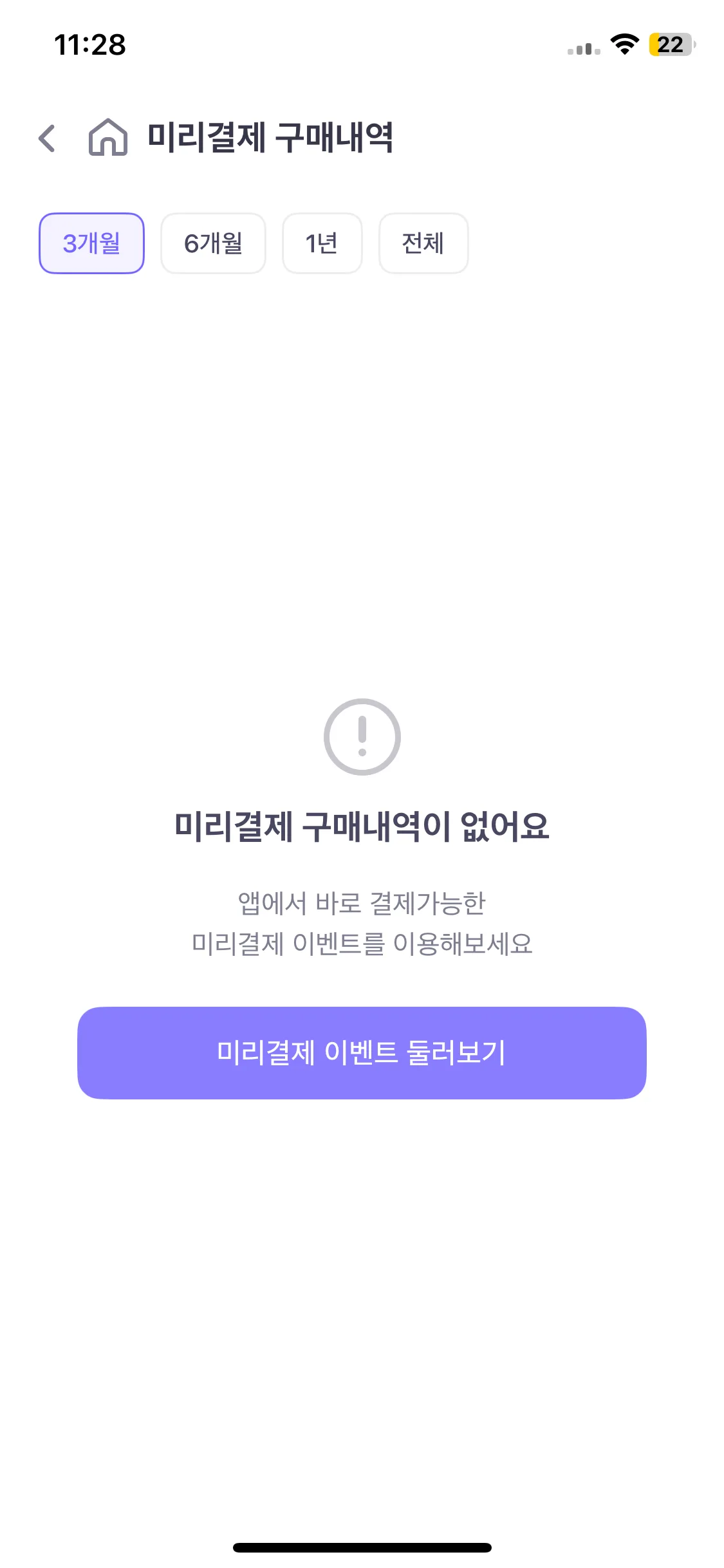Screen dimensions: 724x1568
Task: Select the 3개월 period filter
Action: click(x=91, y=243)
